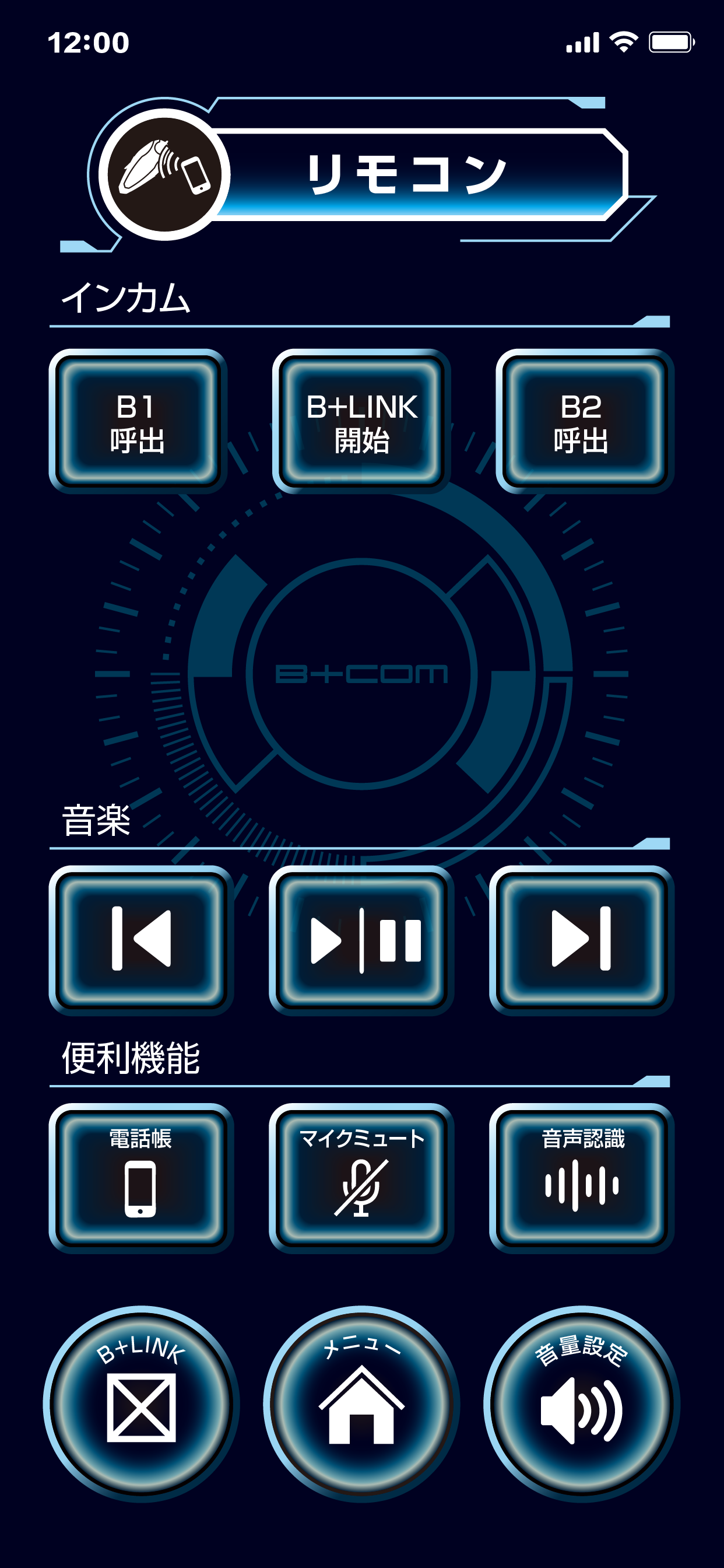This screenshot has height=1568, width=724.
Task: Skip to the previous music track
Action: click(x=141, y=940)
